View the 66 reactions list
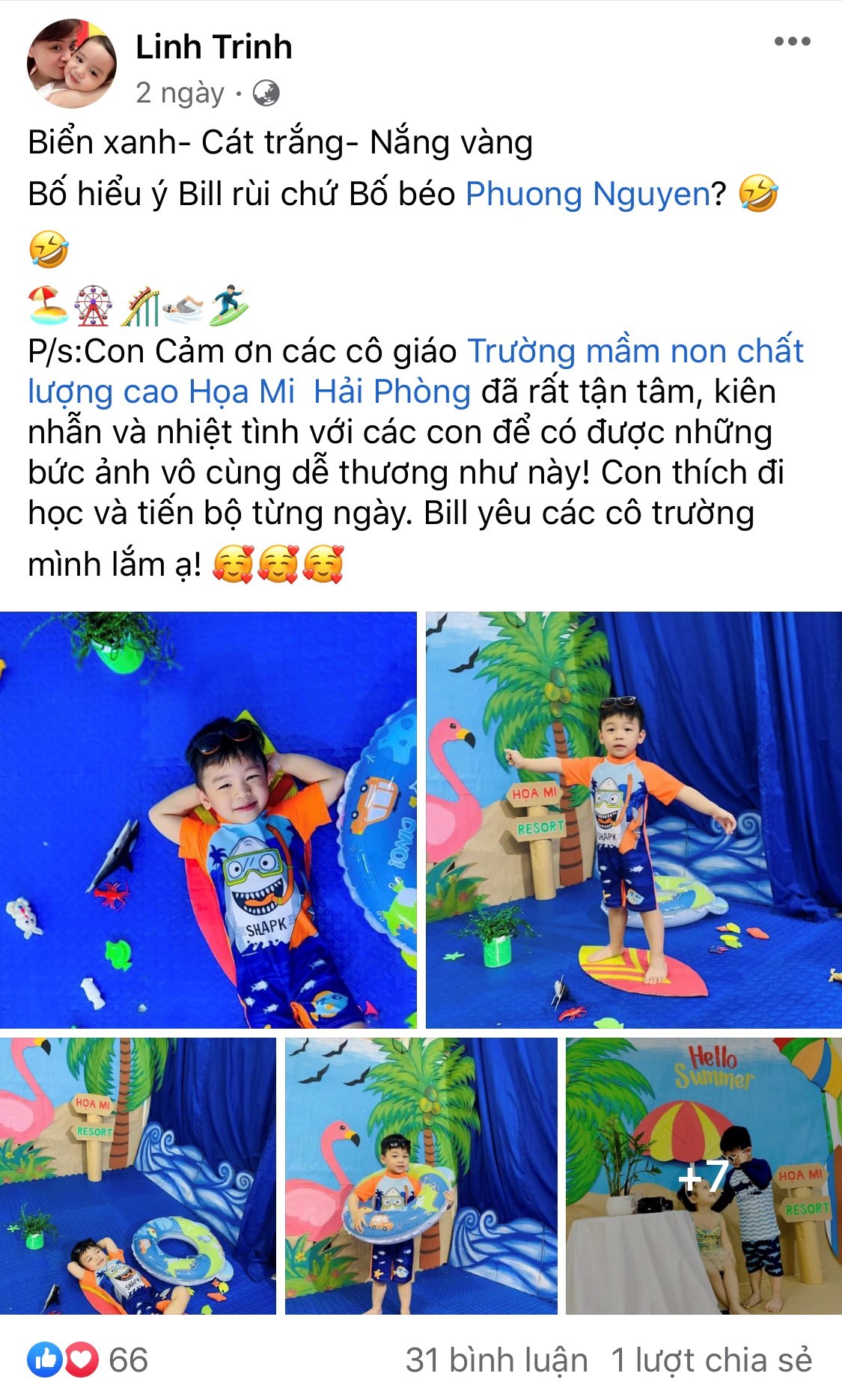Screen dimensions: 842x1400 pyautogui.click(x=88, y=1360)
